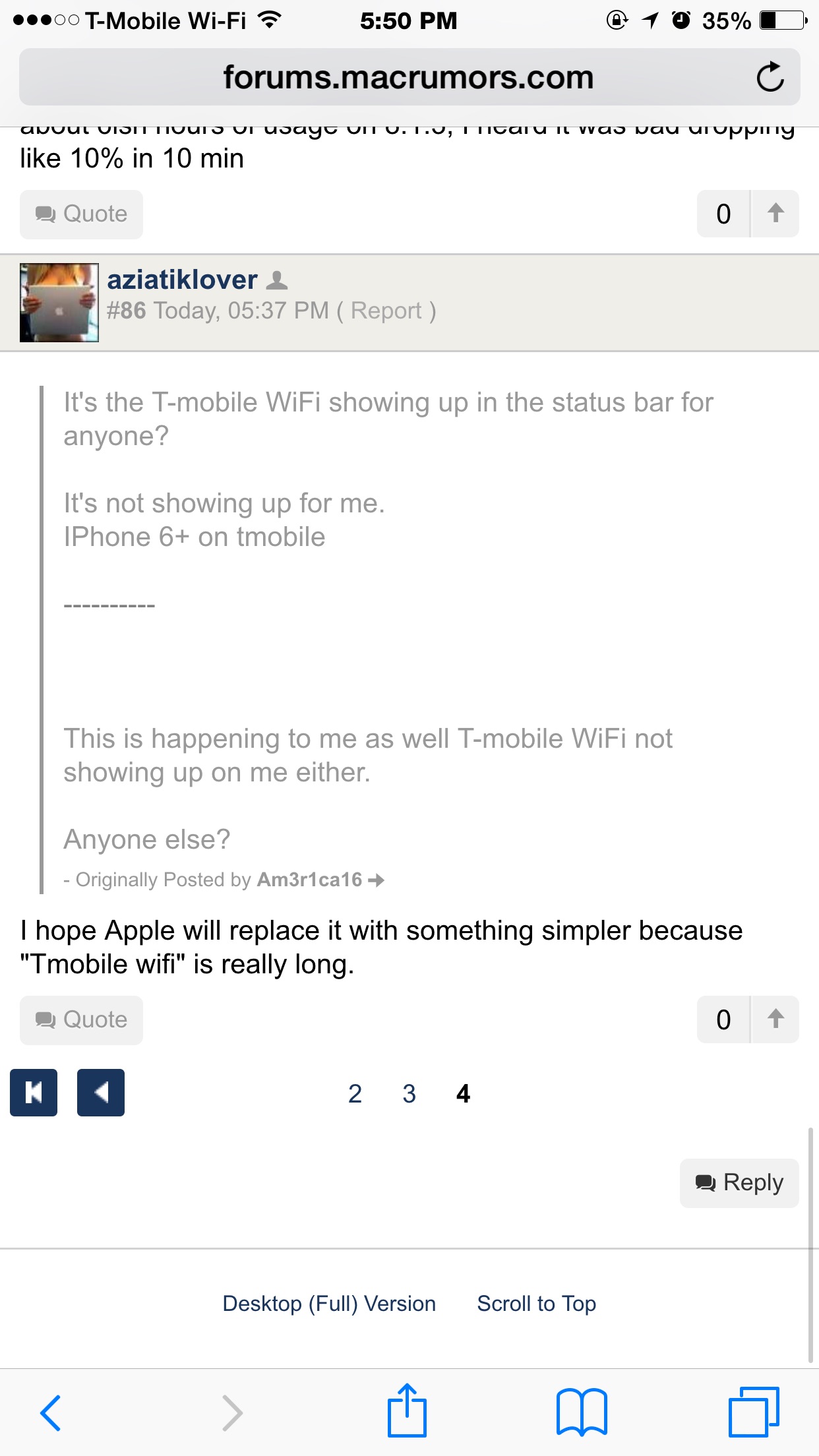View original post by Am3r1ca16
Viewport: 819px width, 1456px height.
click(376, 880)
